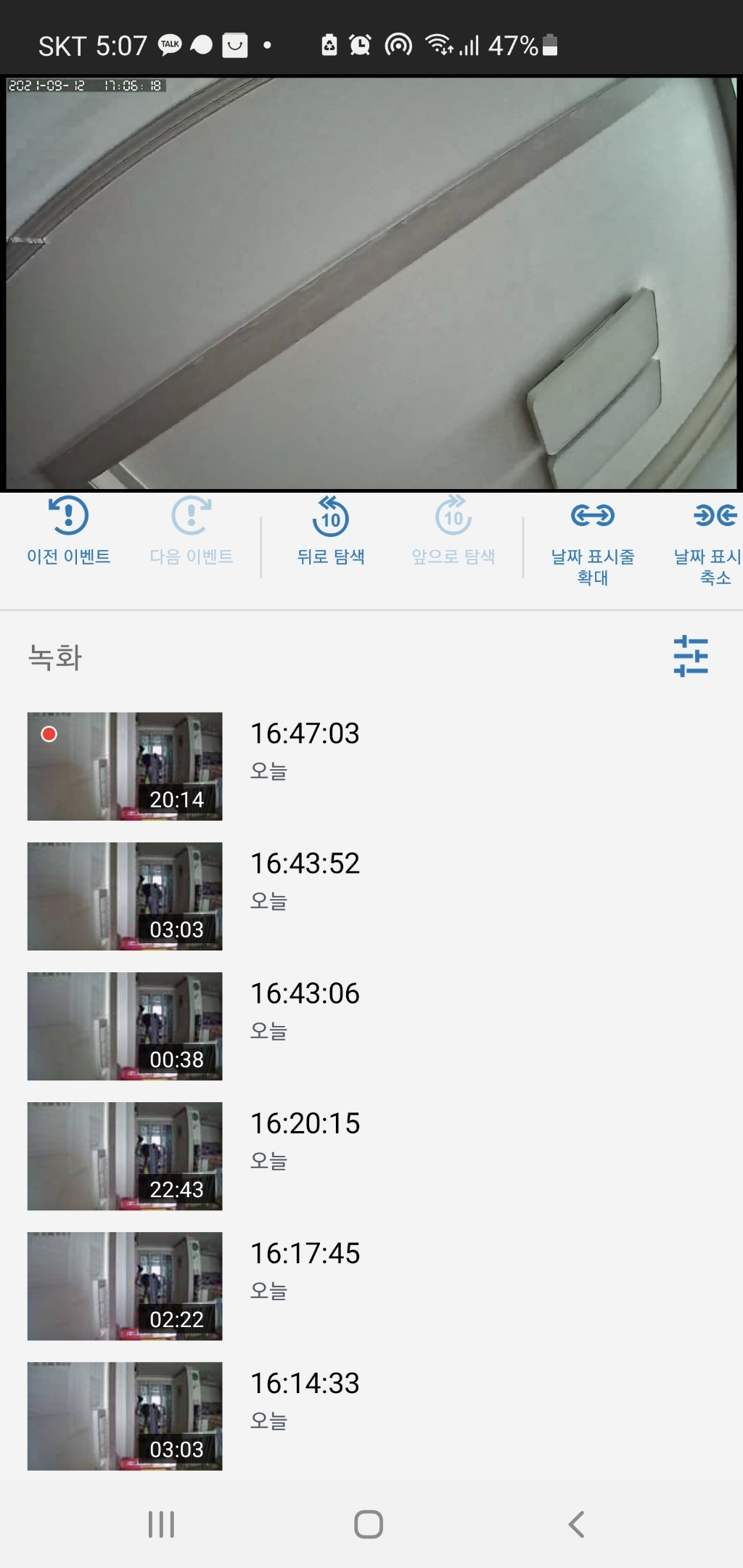Image resolution: width=743 pixels, height=1568 pixels.
Task: Jump to the previous event (이전 이벤트)
Action: click(x=69, y=531)
